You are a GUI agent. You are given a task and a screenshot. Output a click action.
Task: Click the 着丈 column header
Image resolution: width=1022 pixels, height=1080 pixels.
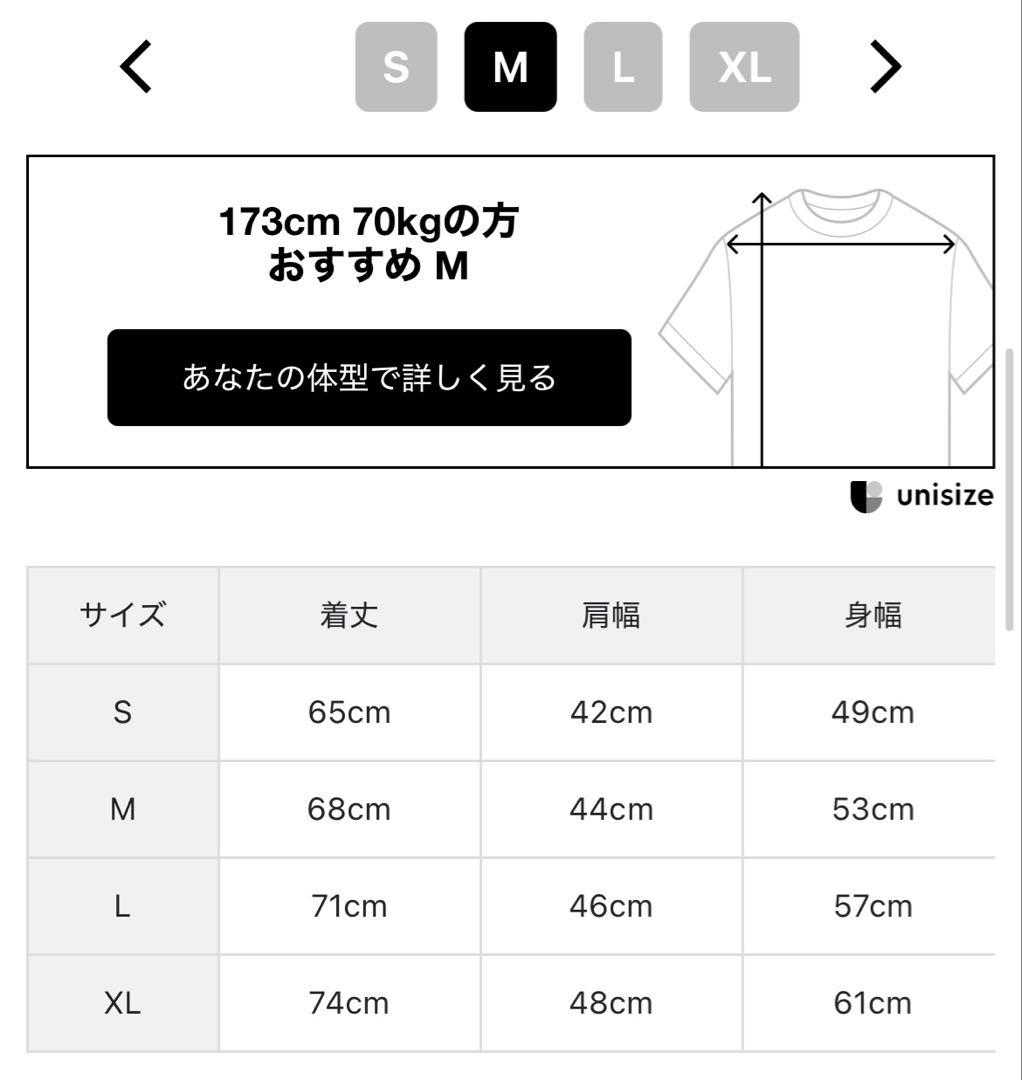(x=349, y=615)
